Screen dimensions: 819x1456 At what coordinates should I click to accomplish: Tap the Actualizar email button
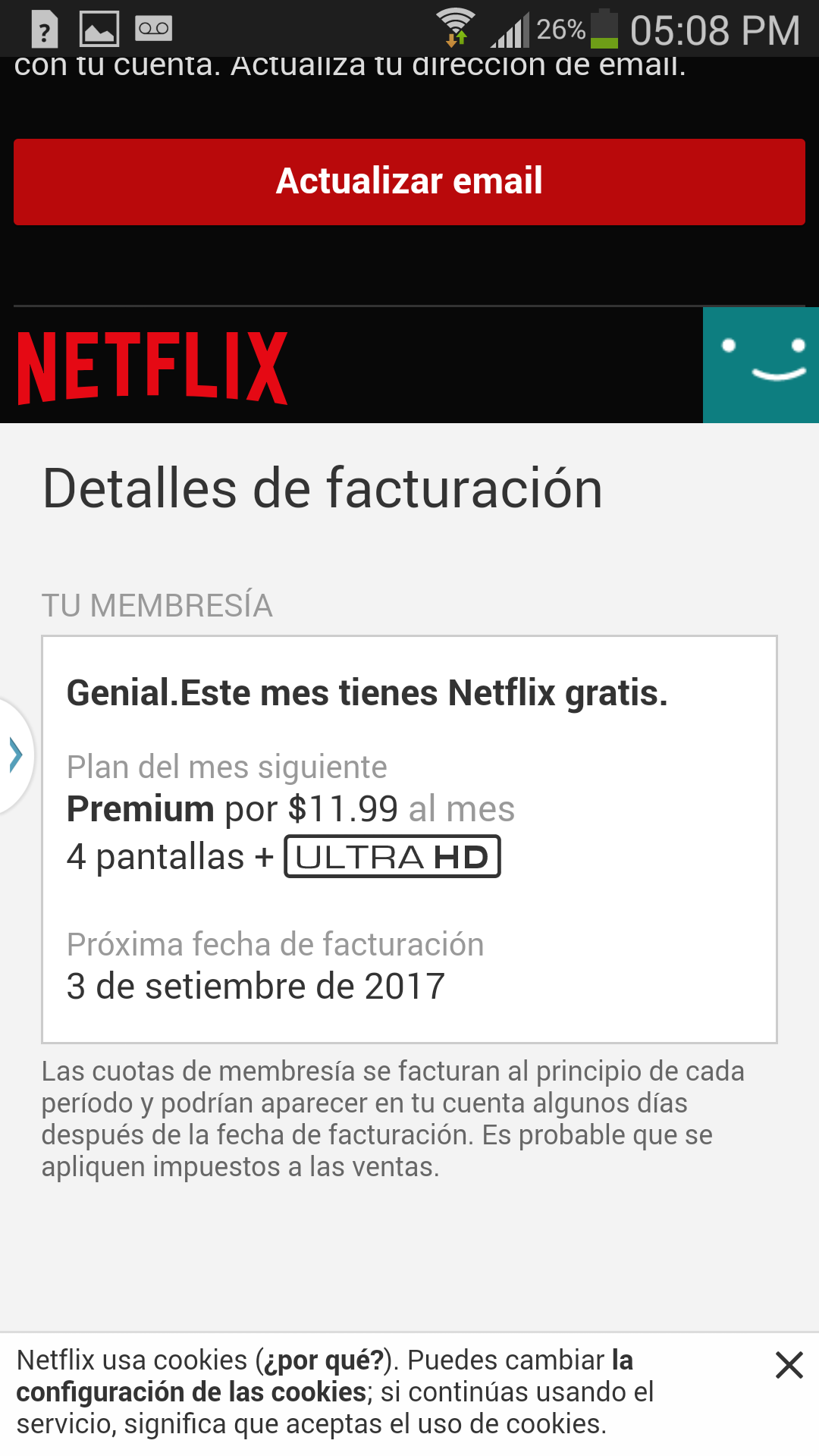[x=409, y=182]
